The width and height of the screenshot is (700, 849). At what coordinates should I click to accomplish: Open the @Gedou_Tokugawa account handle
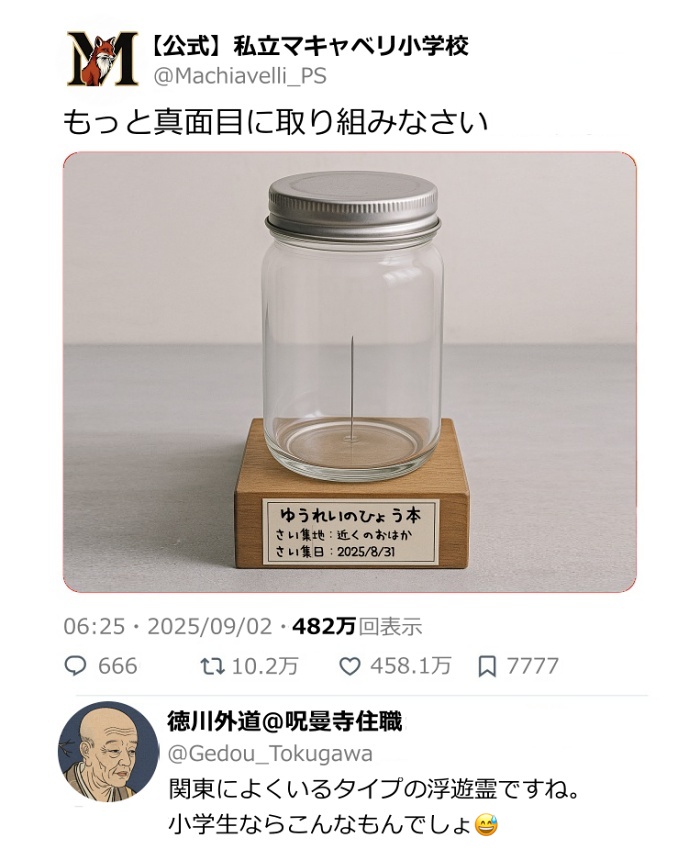click(270, 754)
